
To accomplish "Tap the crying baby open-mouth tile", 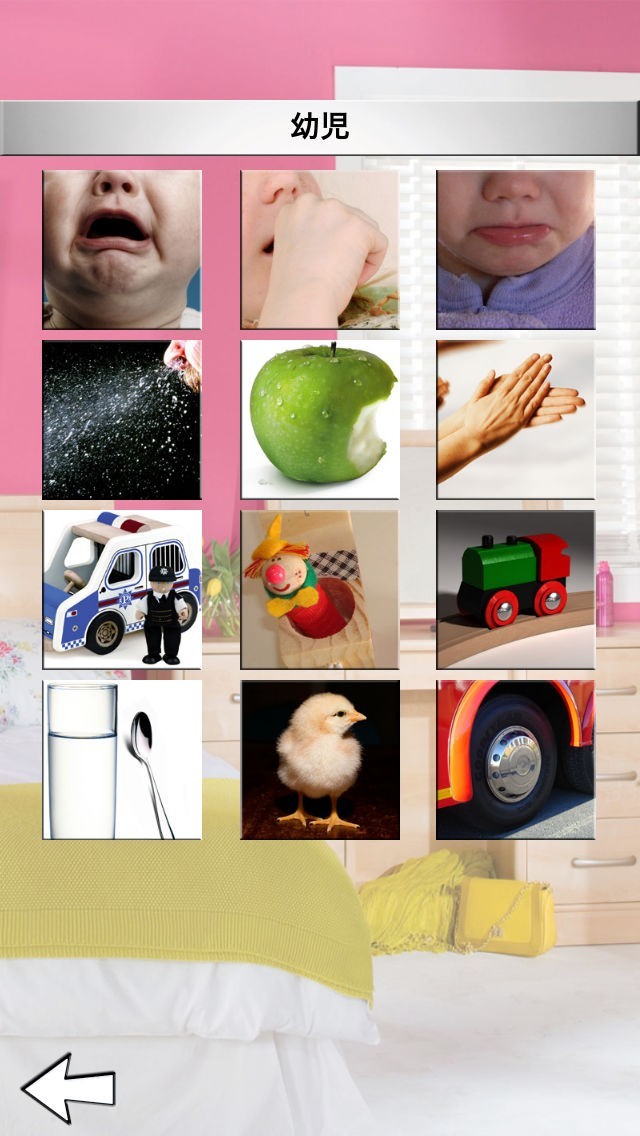I will coord(122,250).
